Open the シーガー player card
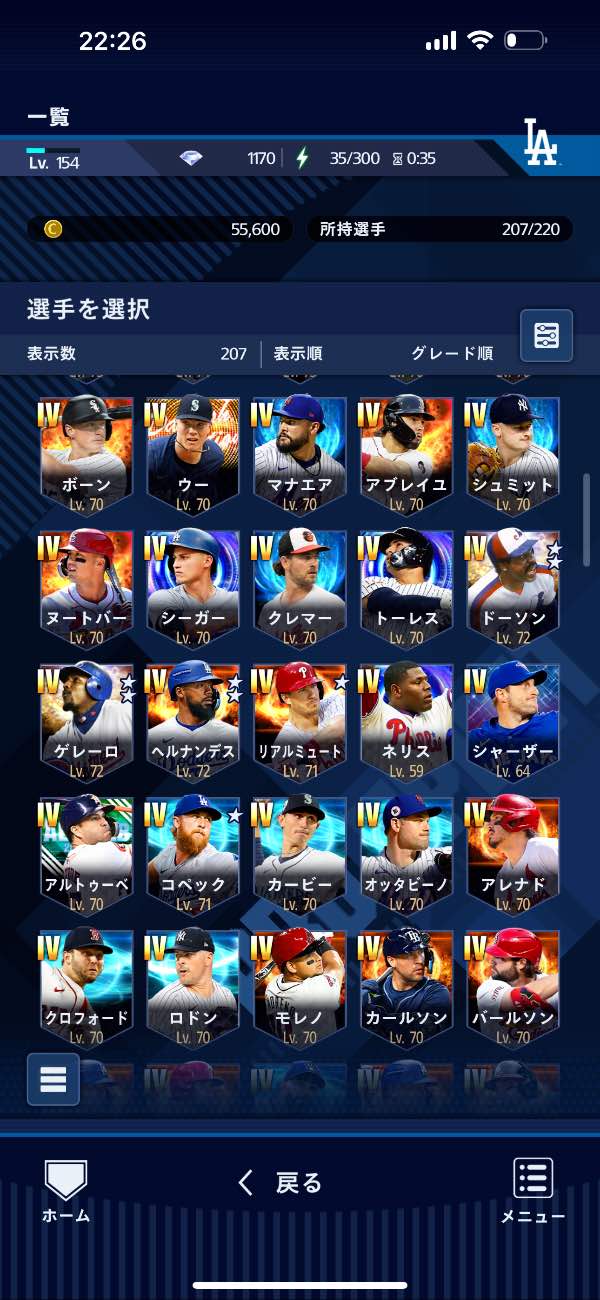 (x=193, y=589)
